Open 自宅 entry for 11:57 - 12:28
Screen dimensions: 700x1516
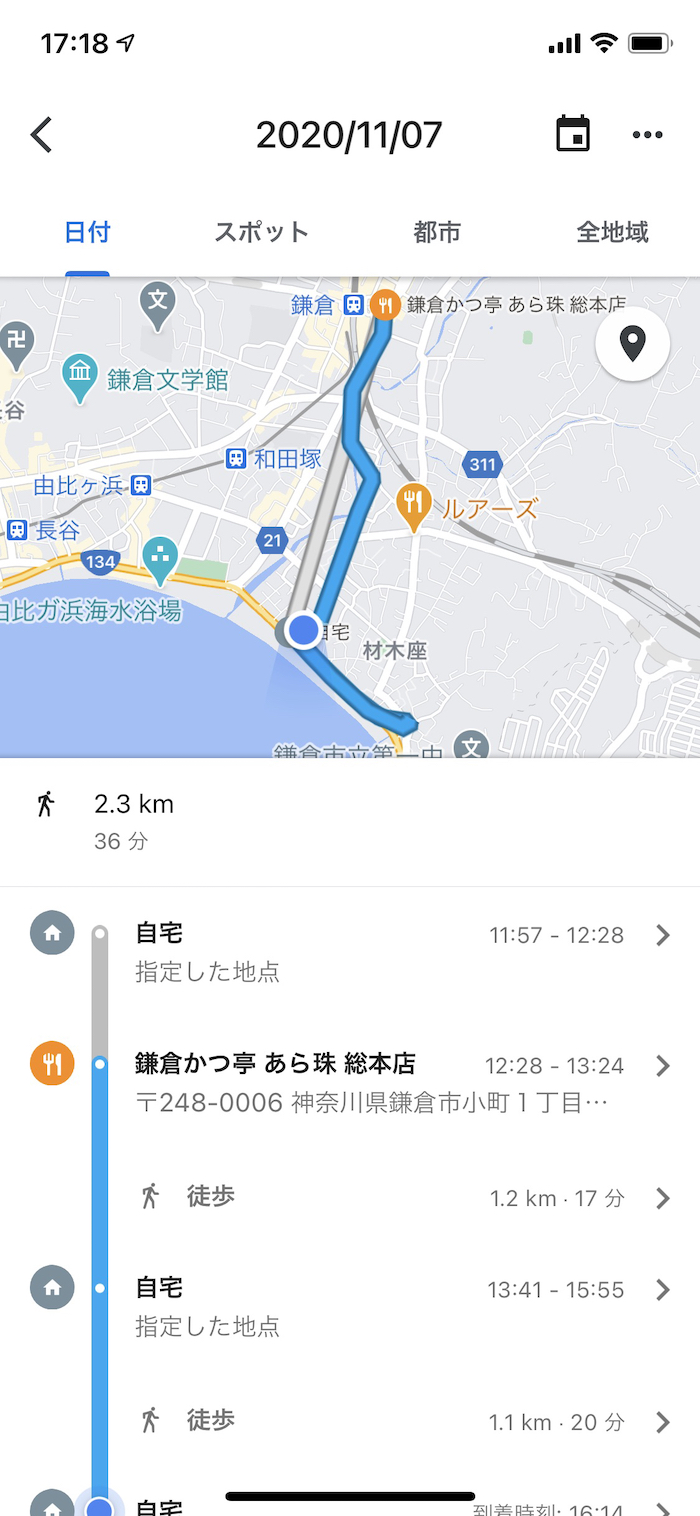350,952
